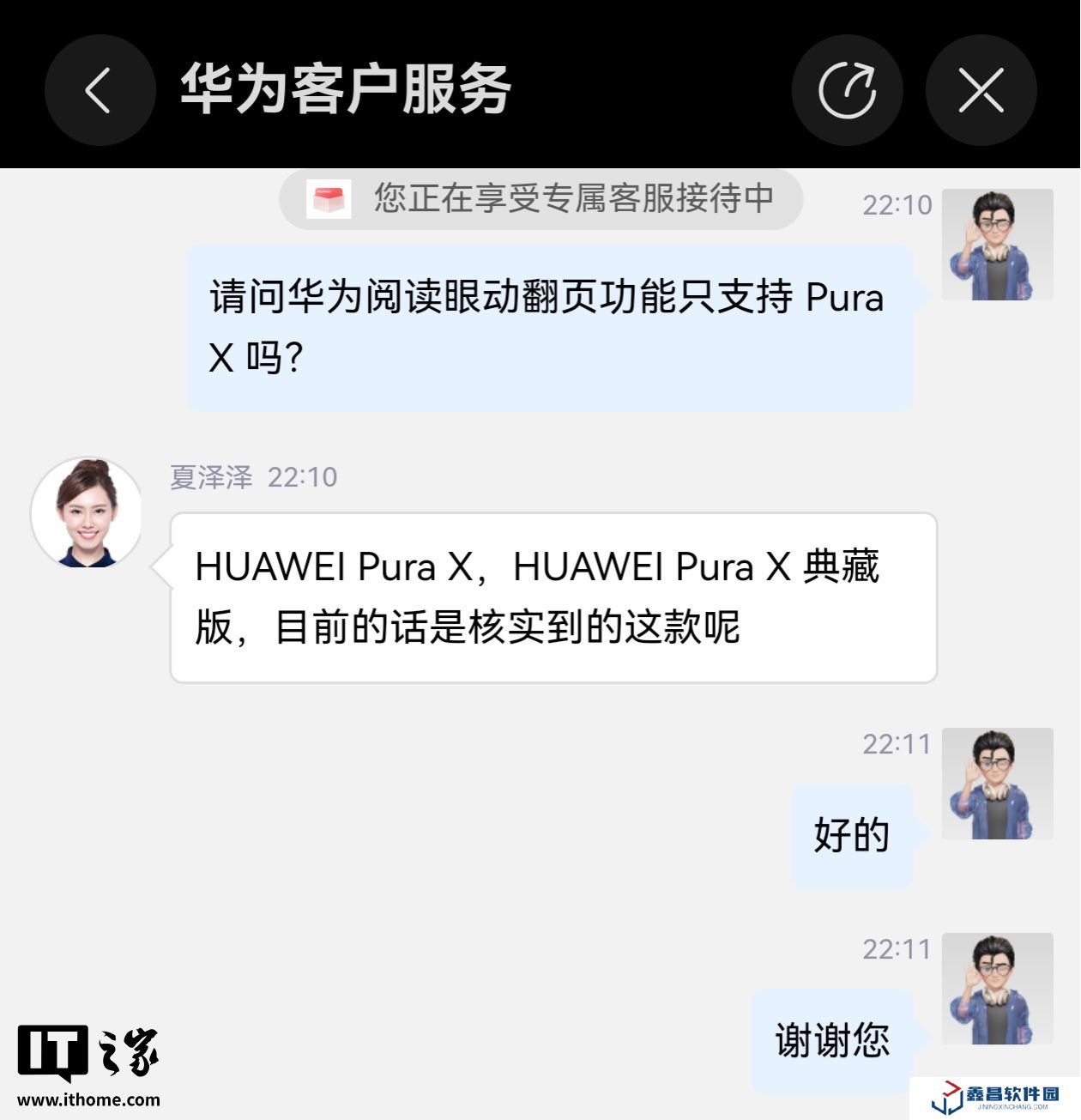Tap the refresh arrow icon in header
The width and height of the screenshot is (1081, 1120).
[847, 90]
